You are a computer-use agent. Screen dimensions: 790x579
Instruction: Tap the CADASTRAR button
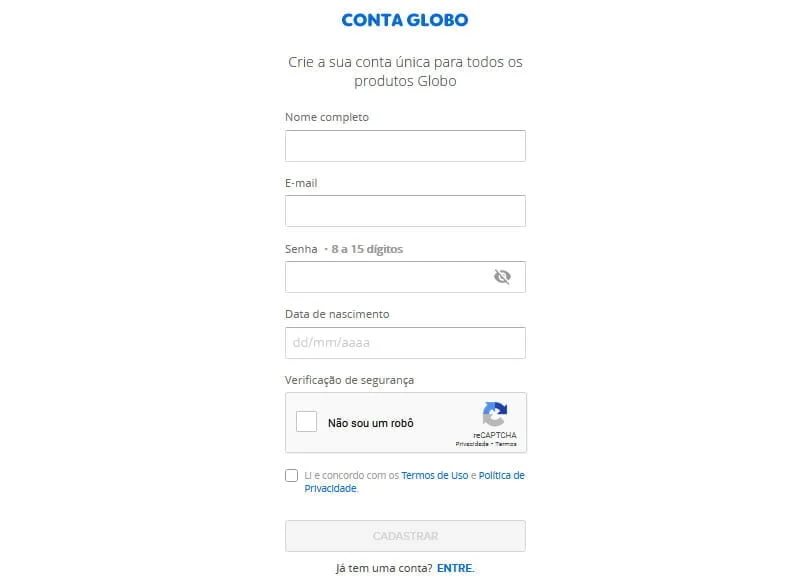pyautogui.click(x=405, y=536)
